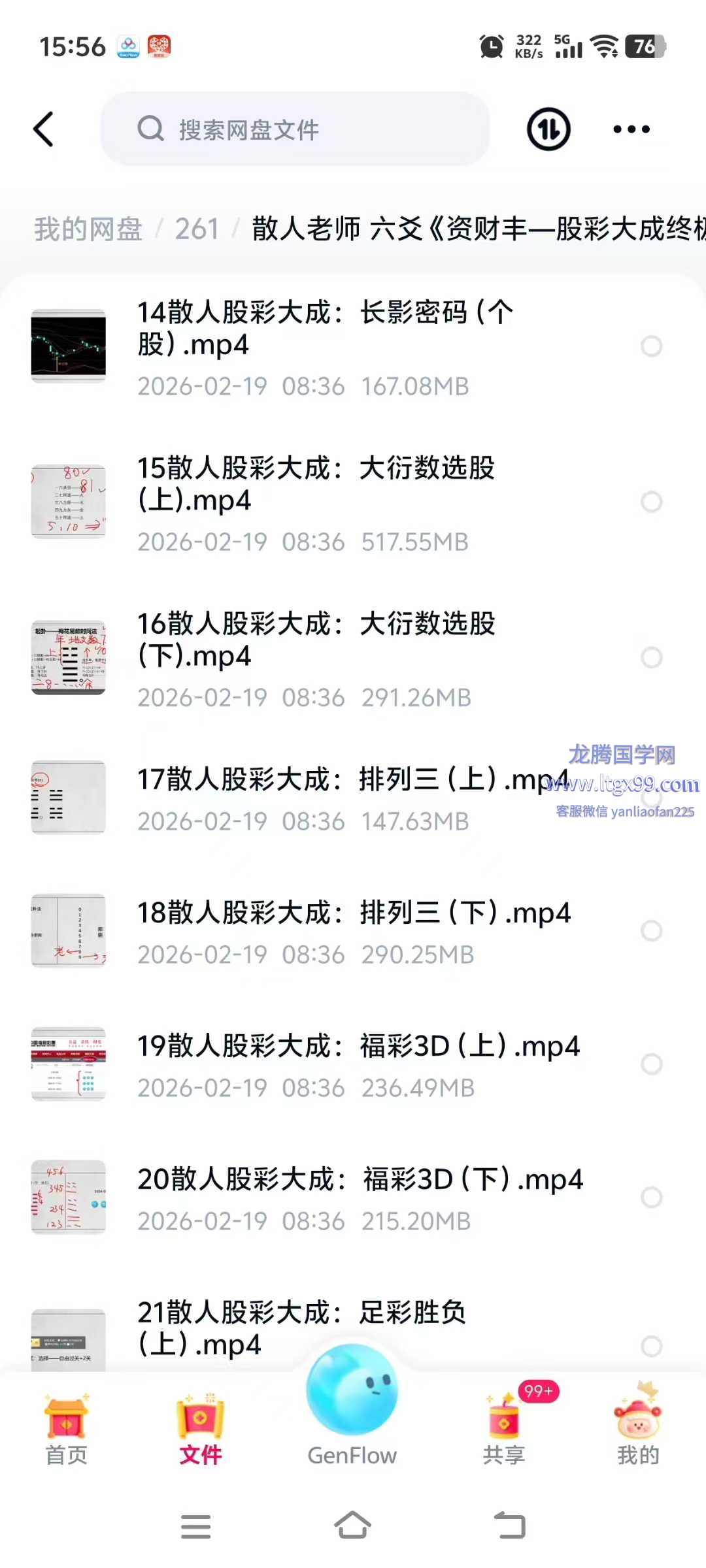Open 21散人股彩大成：足彩胜负(上).mp4
This screenshot has height=1568, width=706.
pyautogui.click(x=301, y=1326)
